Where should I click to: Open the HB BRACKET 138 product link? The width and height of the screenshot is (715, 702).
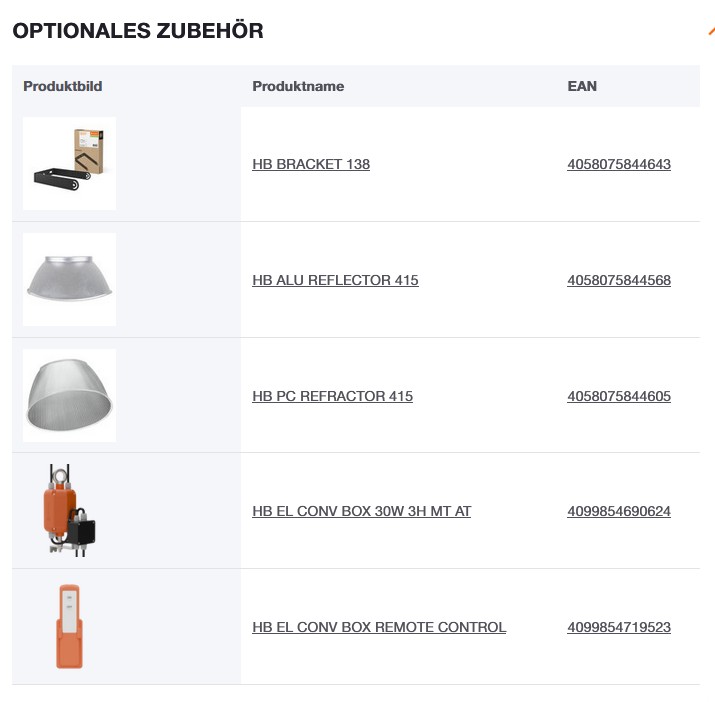point(311,164)
